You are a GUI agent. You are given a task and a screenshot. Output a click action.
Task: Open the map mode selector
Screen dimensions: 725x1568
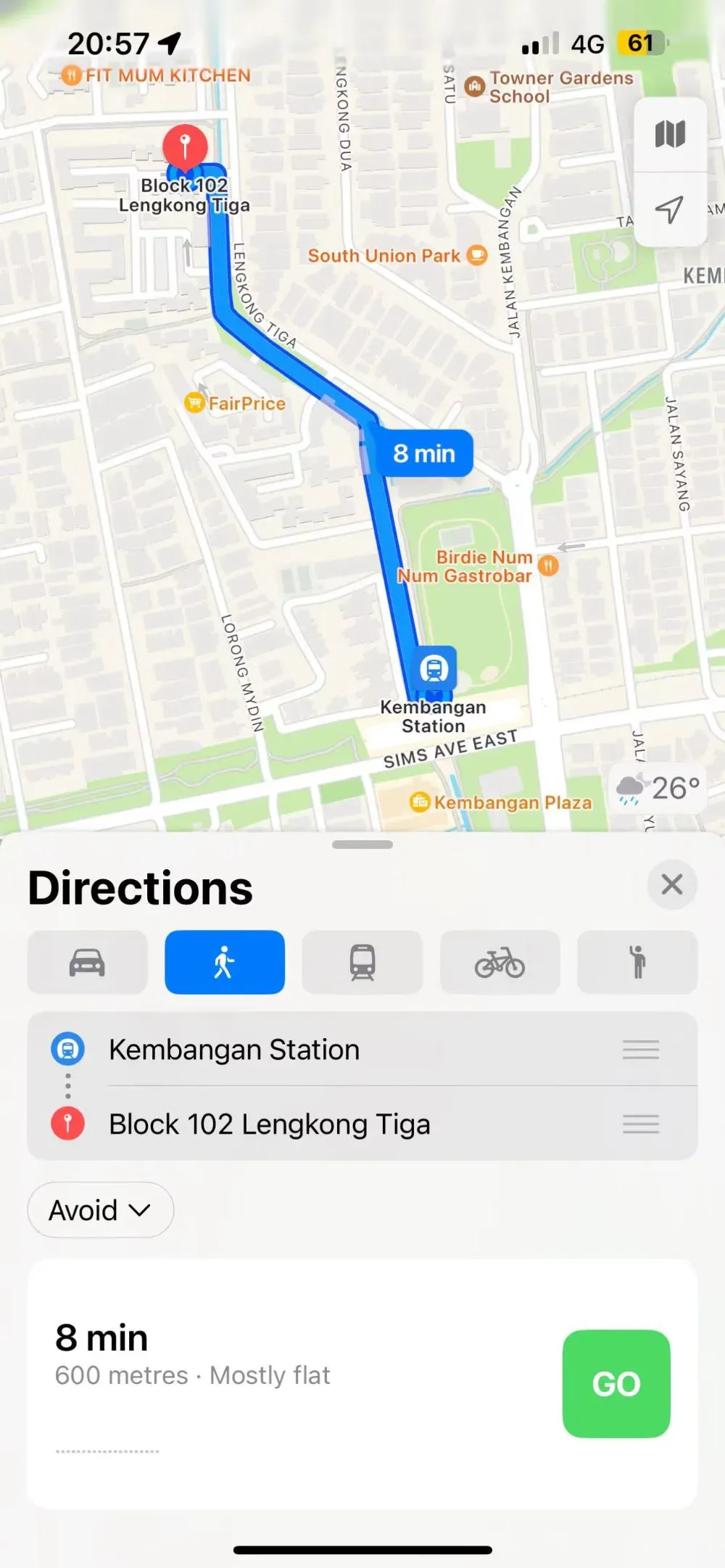tap(670, 134)
